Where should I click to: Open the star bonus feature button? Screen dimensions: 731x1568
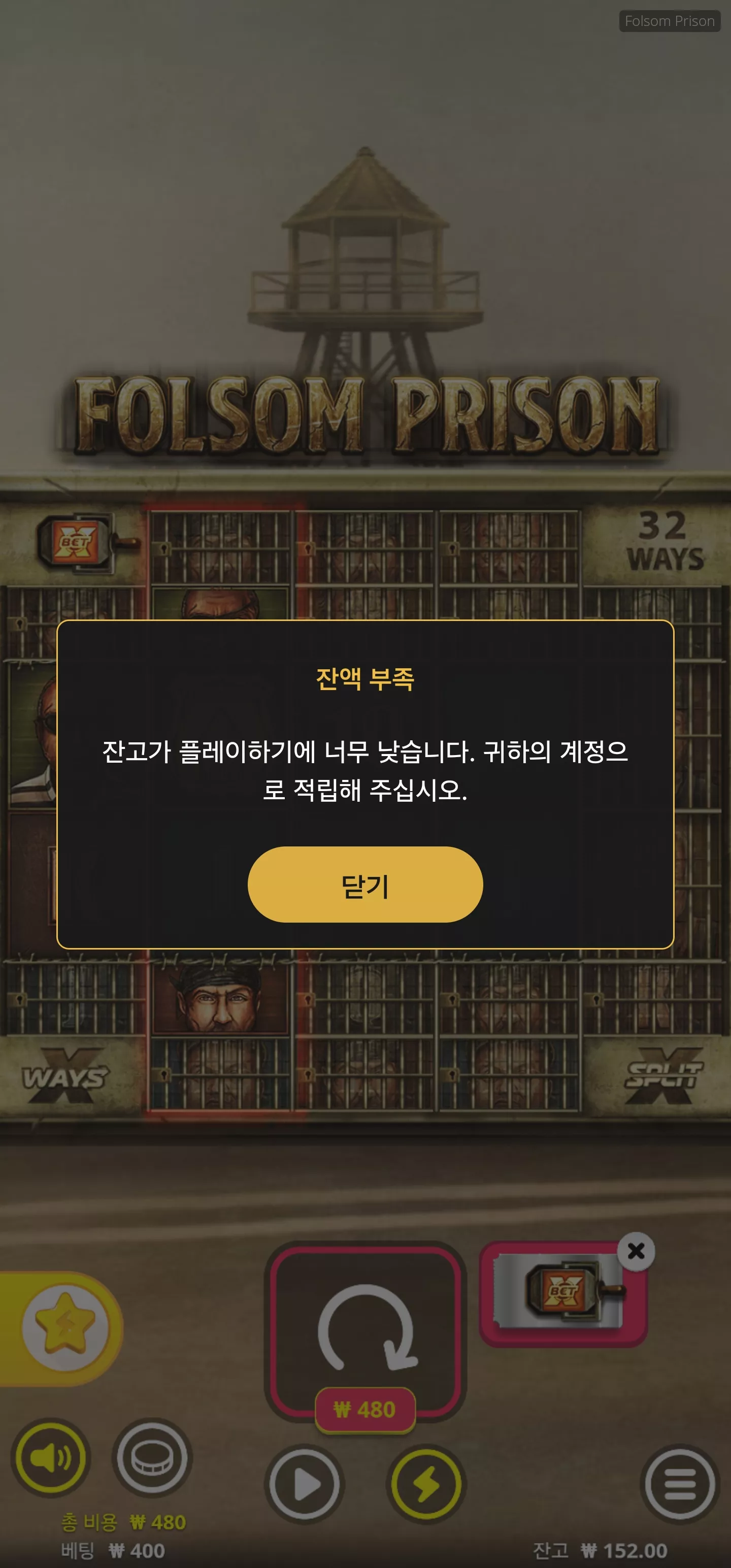tap(65, 1327)
